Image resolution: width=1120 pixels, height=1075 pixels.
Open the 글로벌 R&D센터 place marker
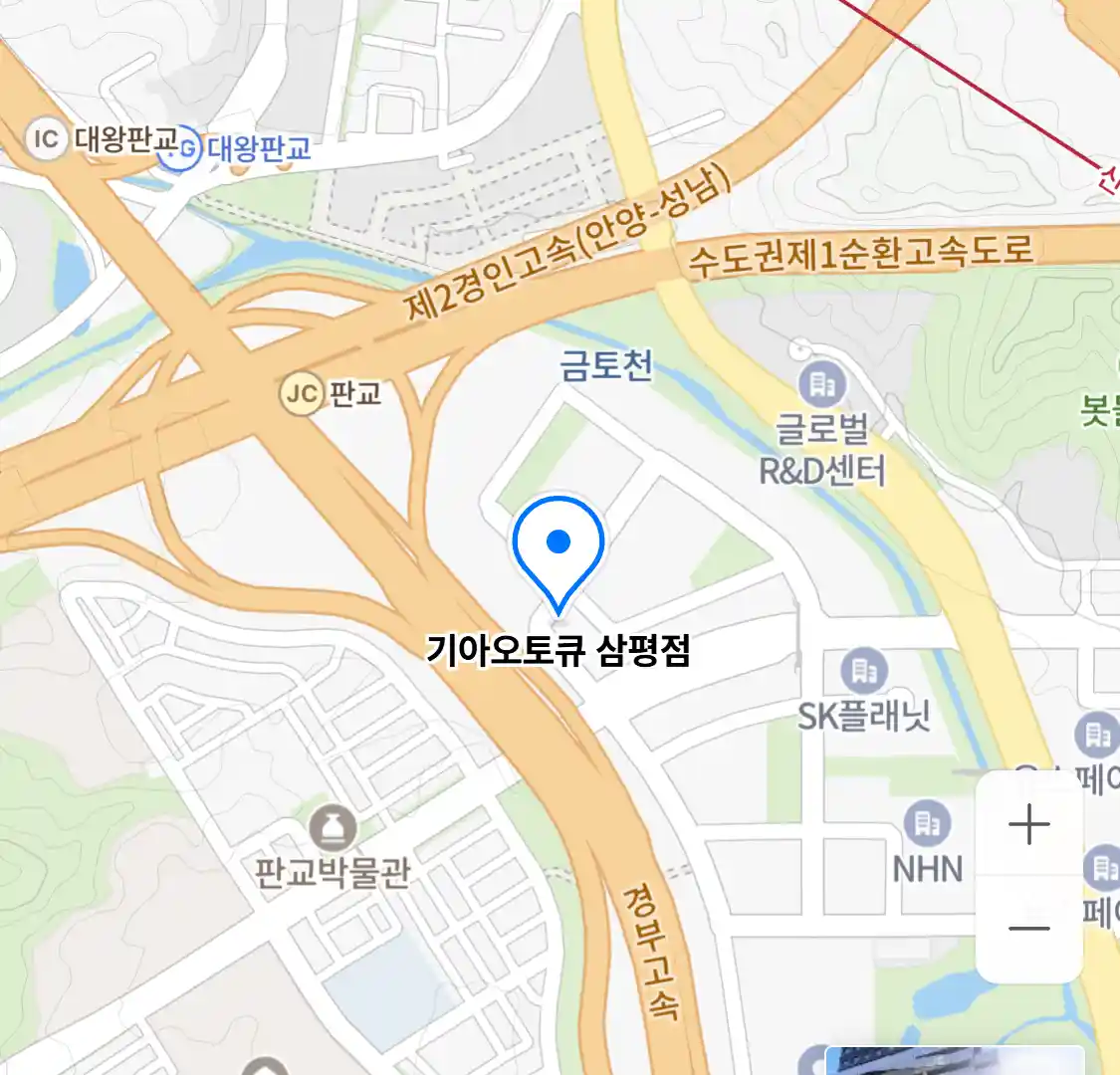822,384
